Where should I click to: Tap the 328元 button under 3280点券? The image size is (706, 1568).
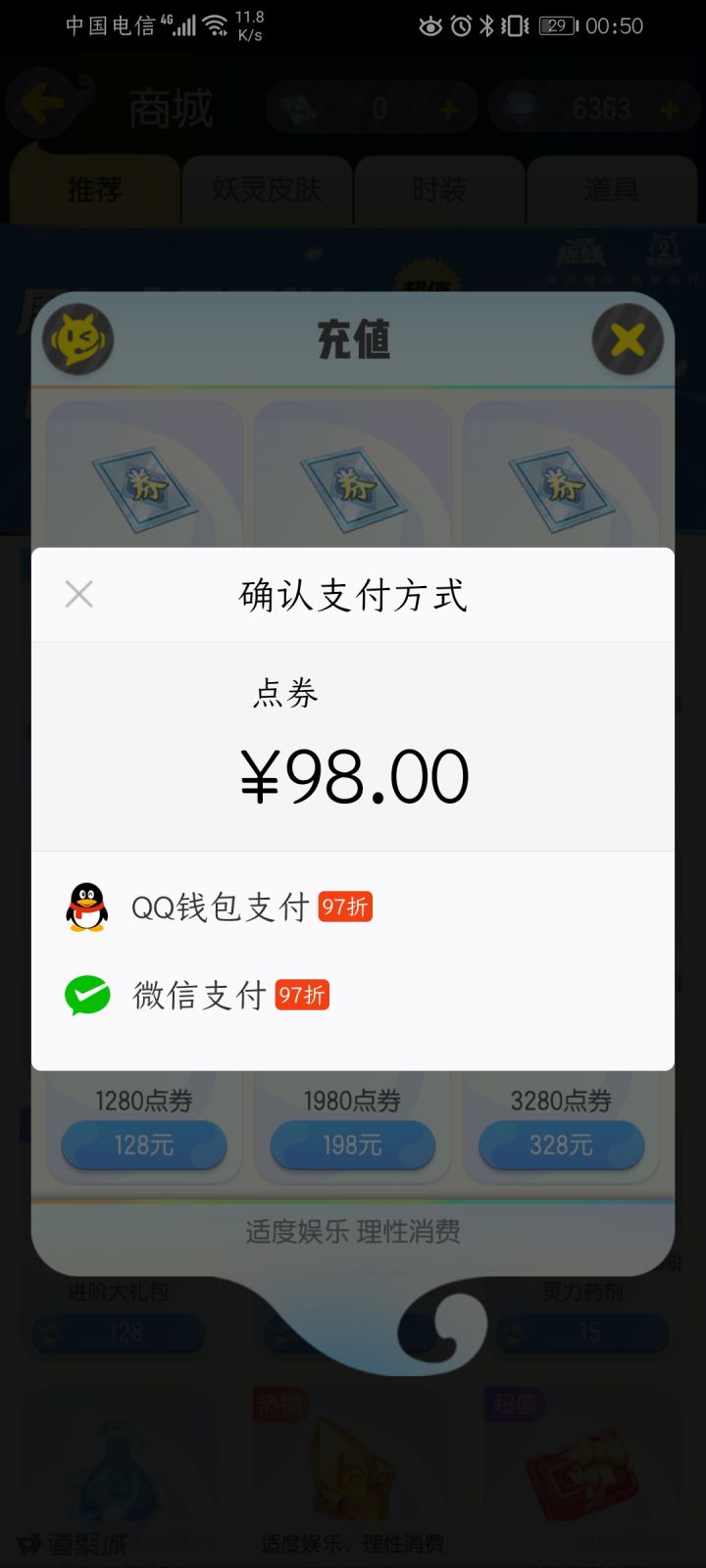tap(560, 1145)
